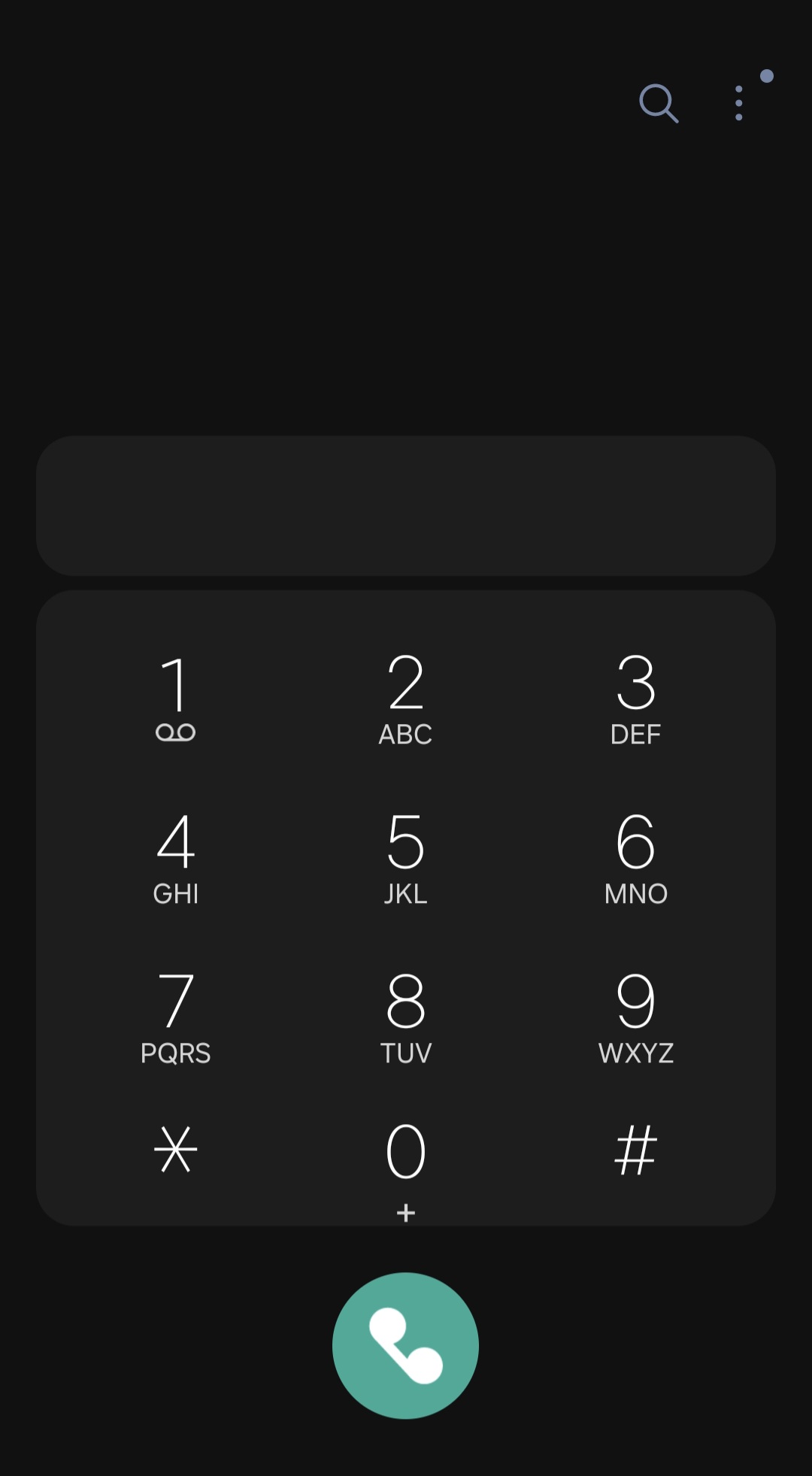Open the three-dot overflow menu
The image size is (812, 1476).
click(739, 103)
